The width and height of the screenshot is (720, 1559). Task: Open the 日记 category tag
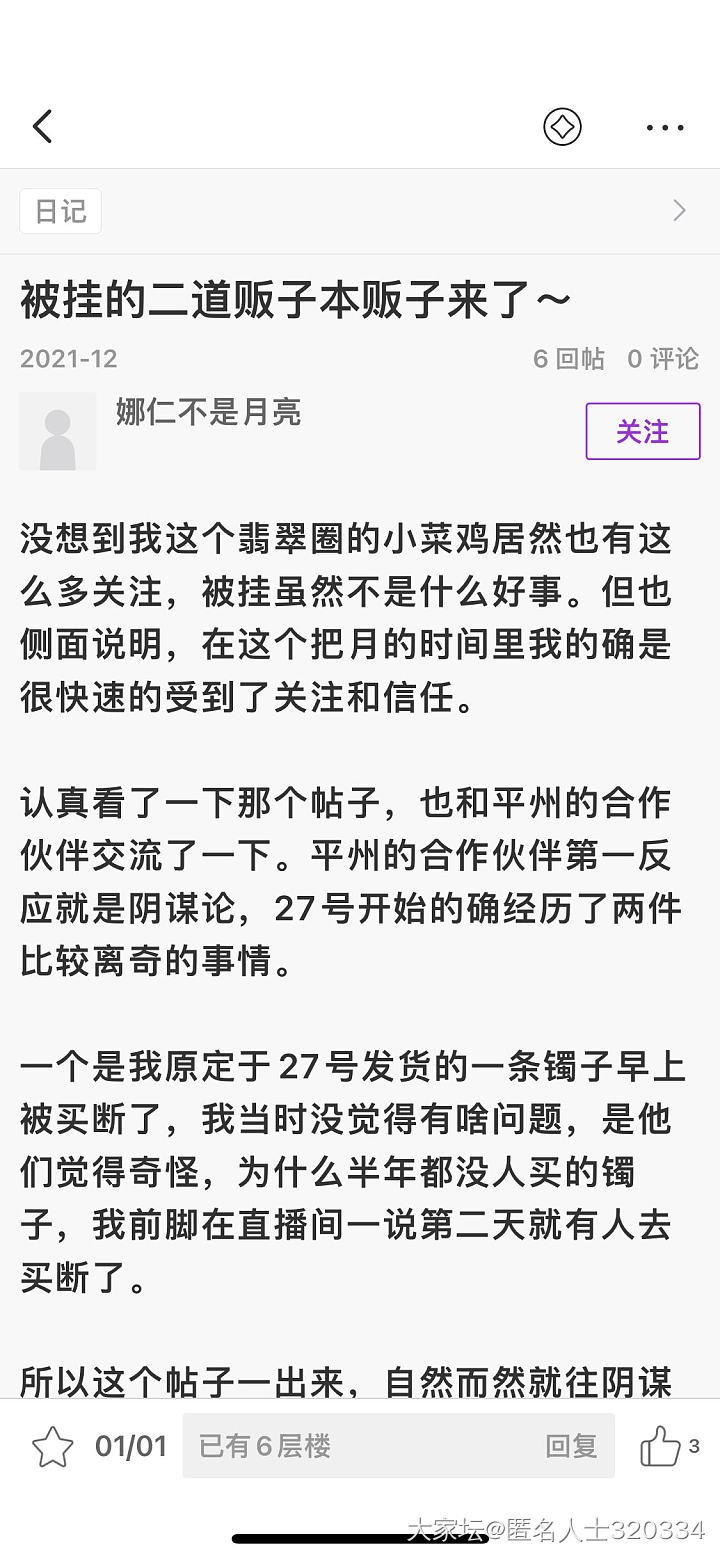click(x=60, y=211)
